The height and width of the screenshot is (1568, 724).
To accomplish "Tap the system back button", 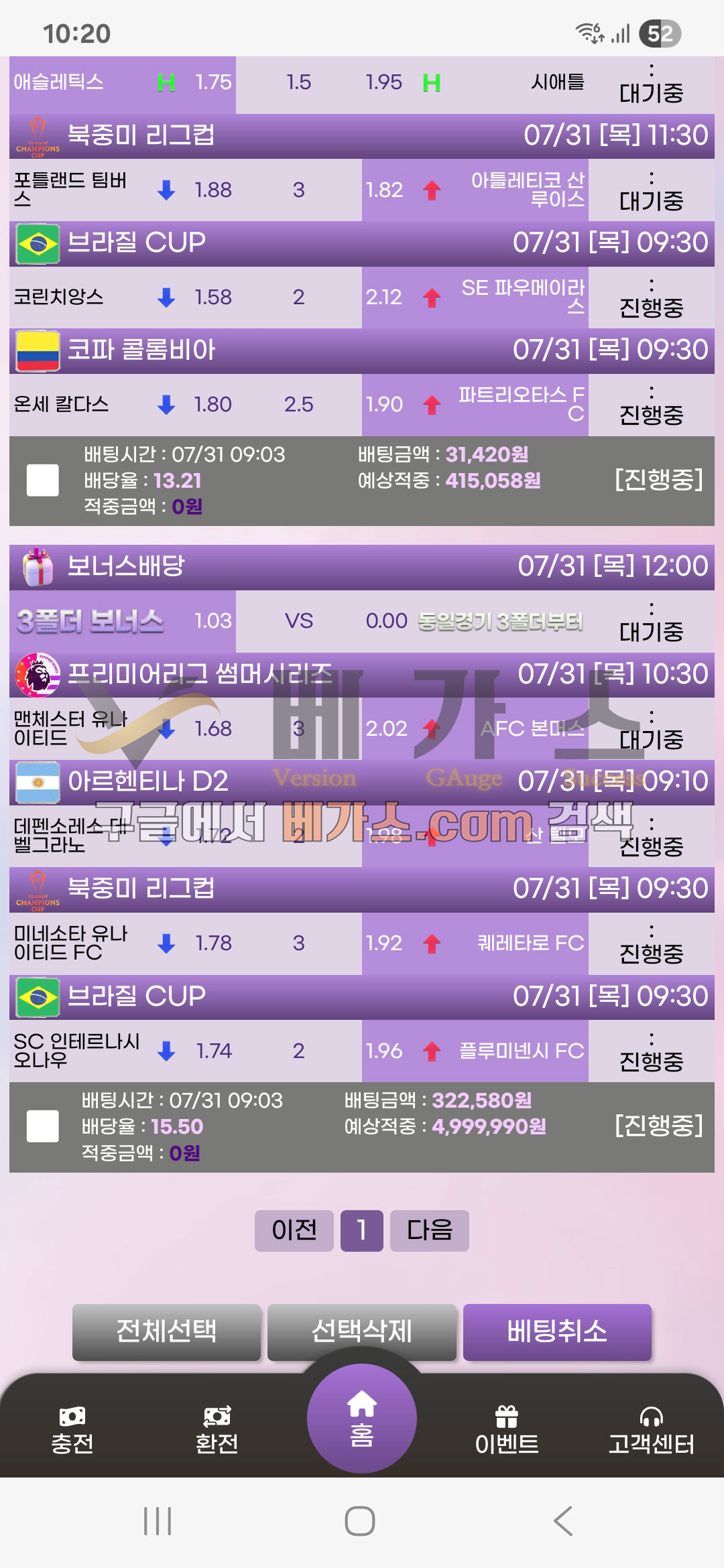I will (563, 1521).
